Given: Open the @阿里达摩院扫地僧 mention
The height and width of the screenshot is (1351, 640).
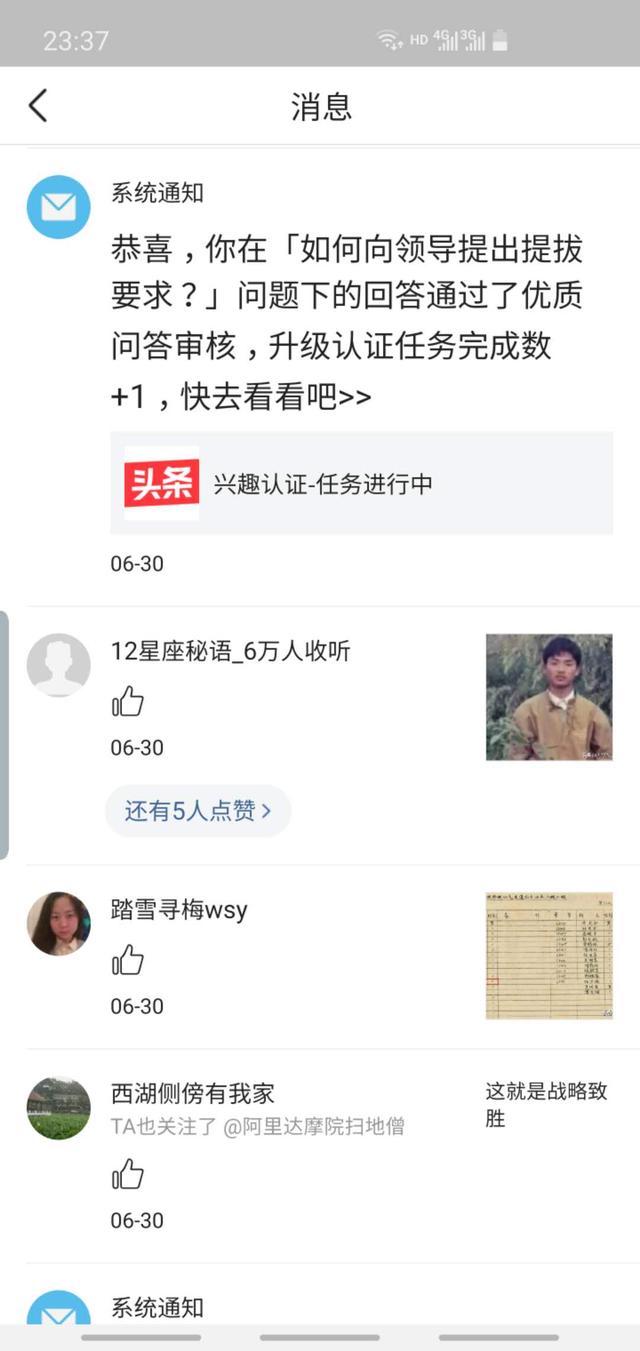Looking at the screenshot, I should click(313, 1127).
